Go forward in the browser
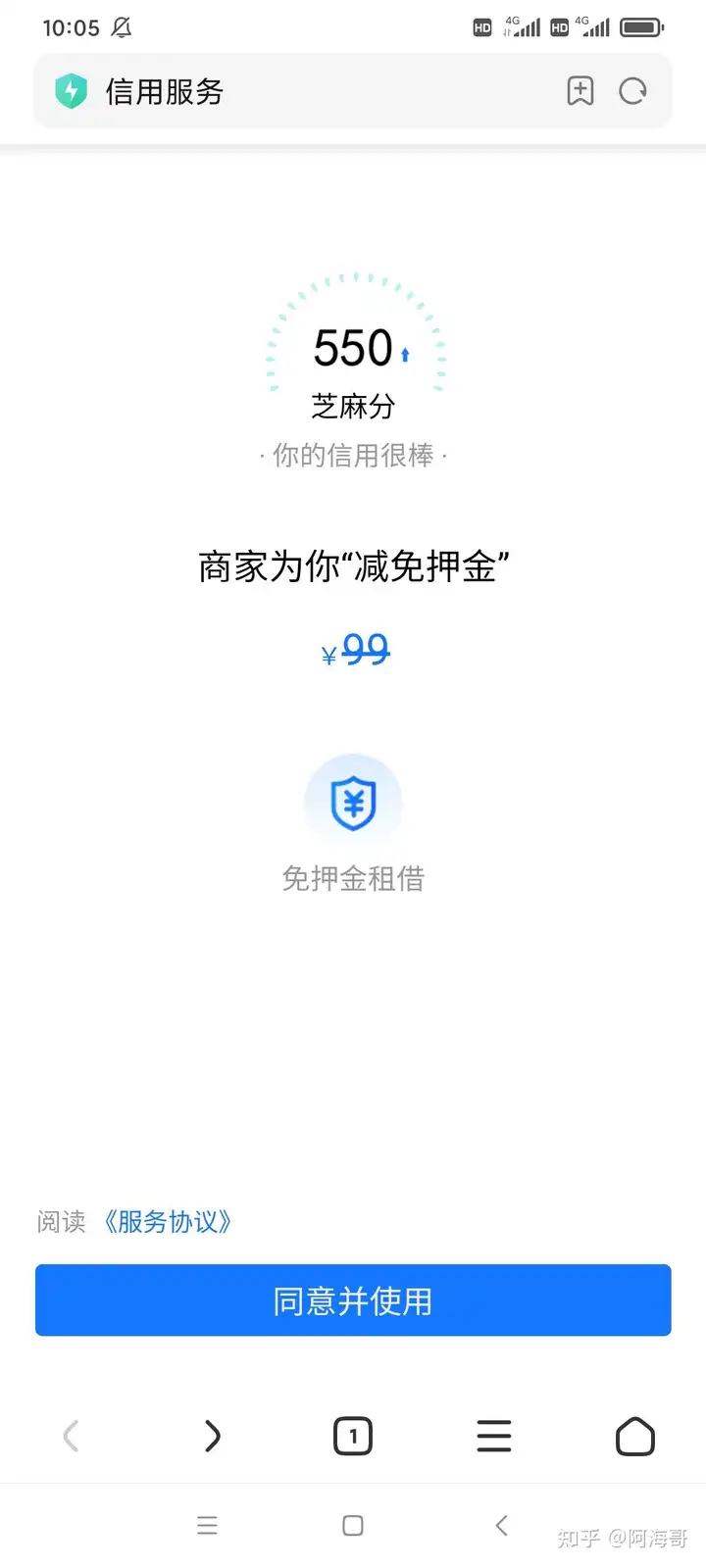This screenshot has width=706, height=1568. (x=212, y=1437)
